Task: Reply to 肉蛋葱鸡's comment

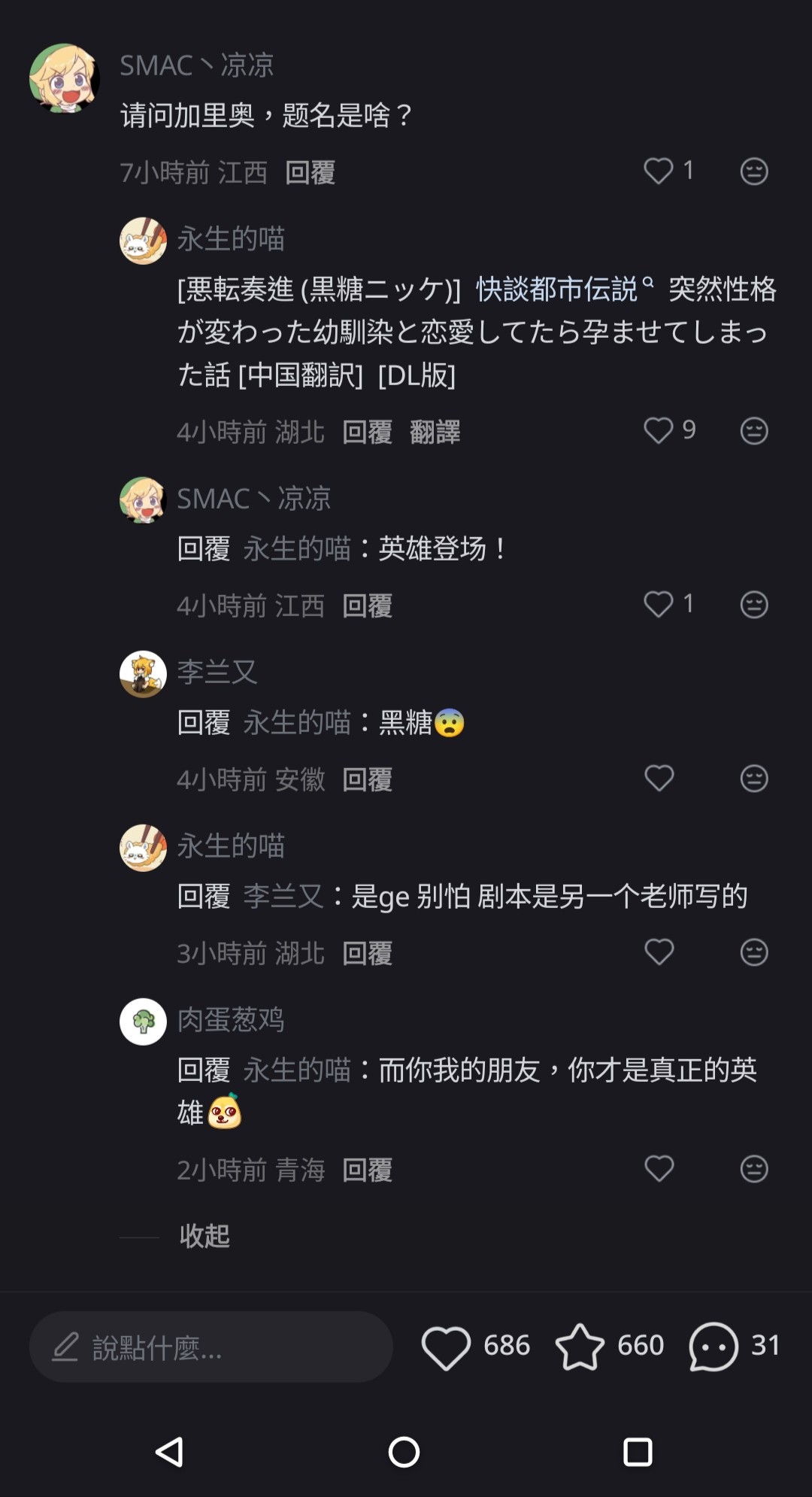Action: coord(368,1171)
